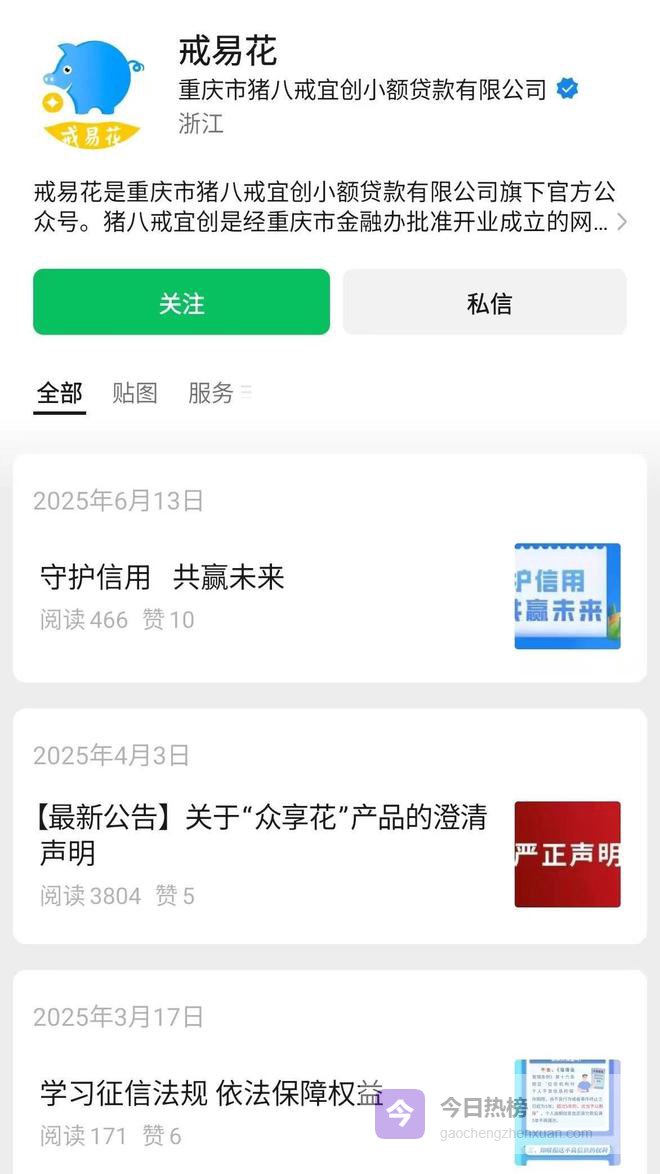The width and height of the screenshot is (660, 1174).
Task: Tap the 戒易花 pig avatar
Action: click(x=93, y=92)
